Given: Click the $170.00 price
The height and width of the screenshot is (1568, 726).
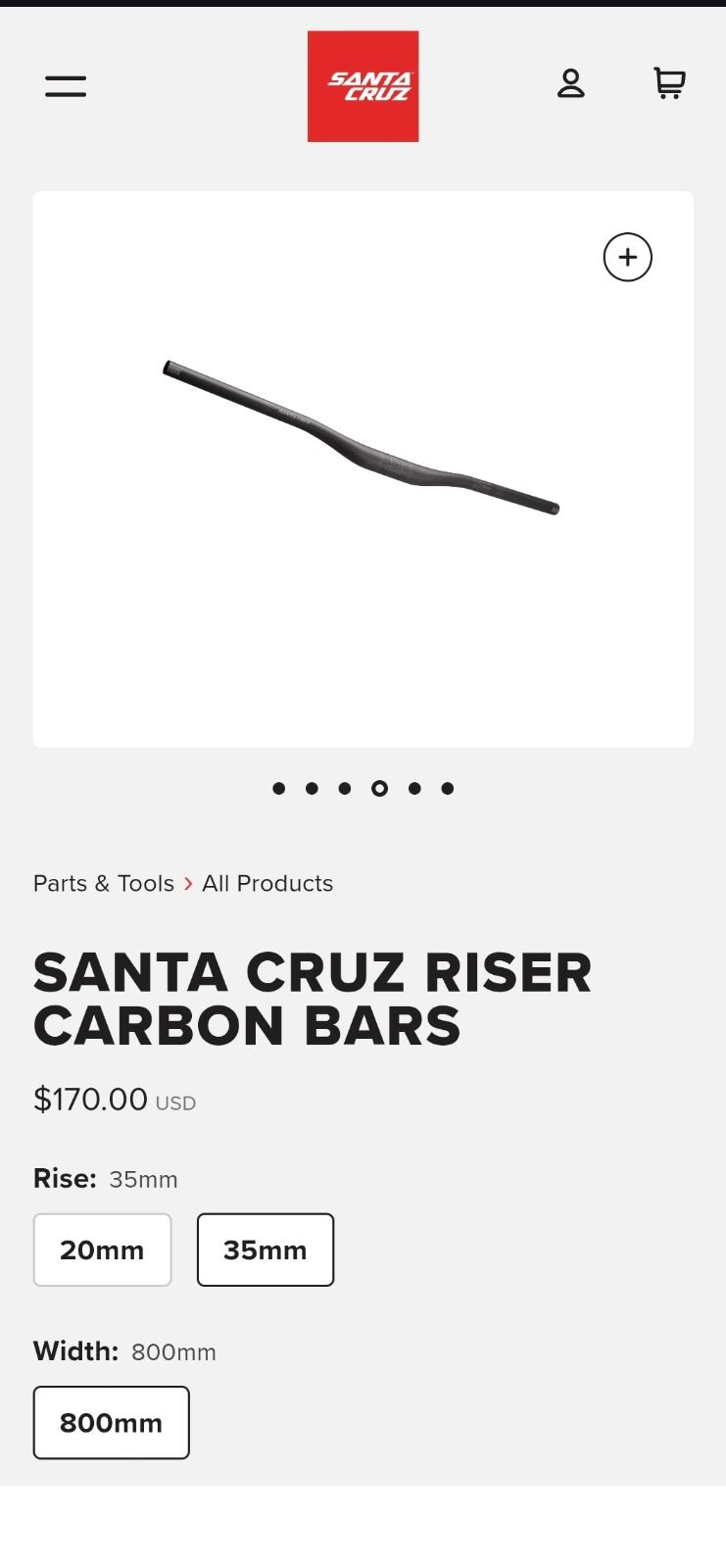Looking at the screenshot, I should point(90,1099).
